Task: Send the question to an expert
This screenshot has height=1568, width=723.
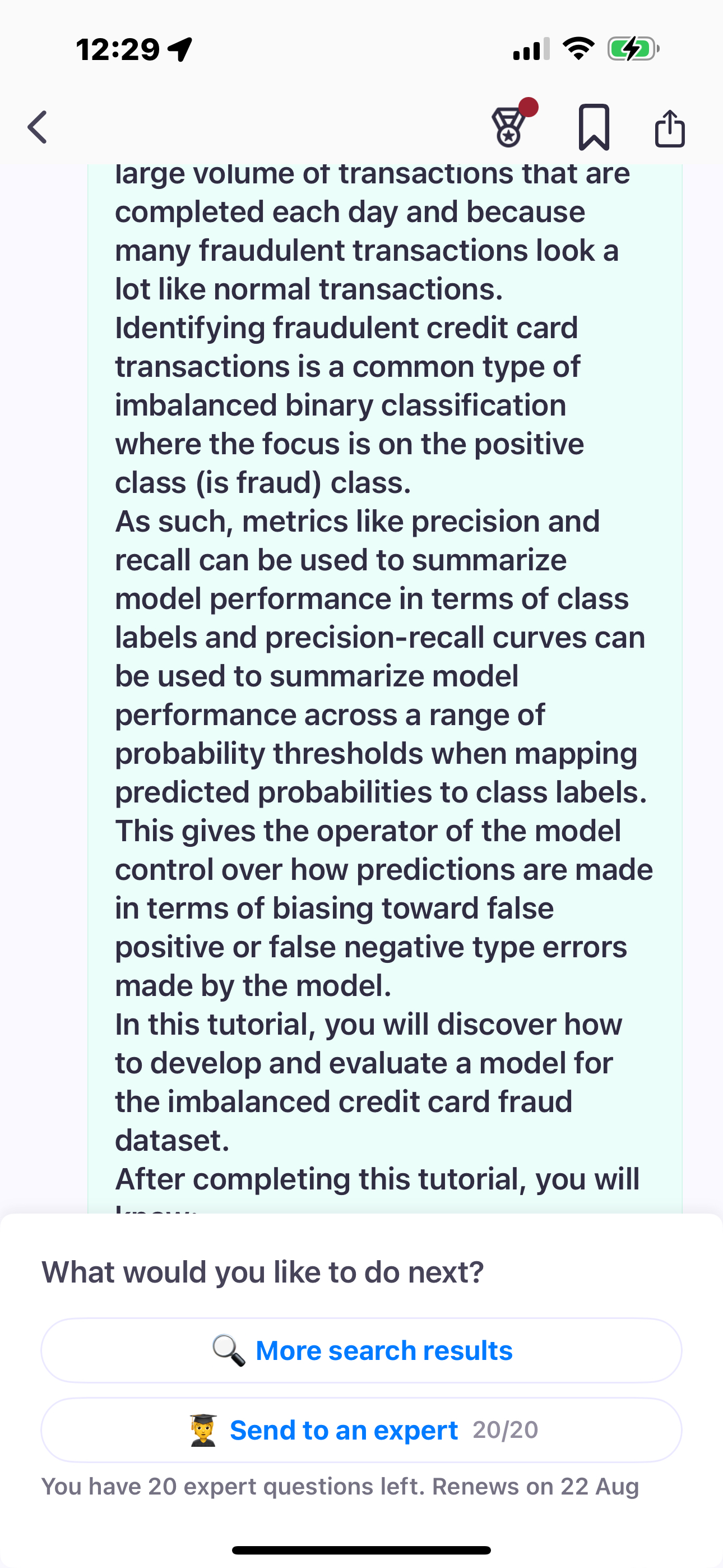Action: click(361, 1430)
